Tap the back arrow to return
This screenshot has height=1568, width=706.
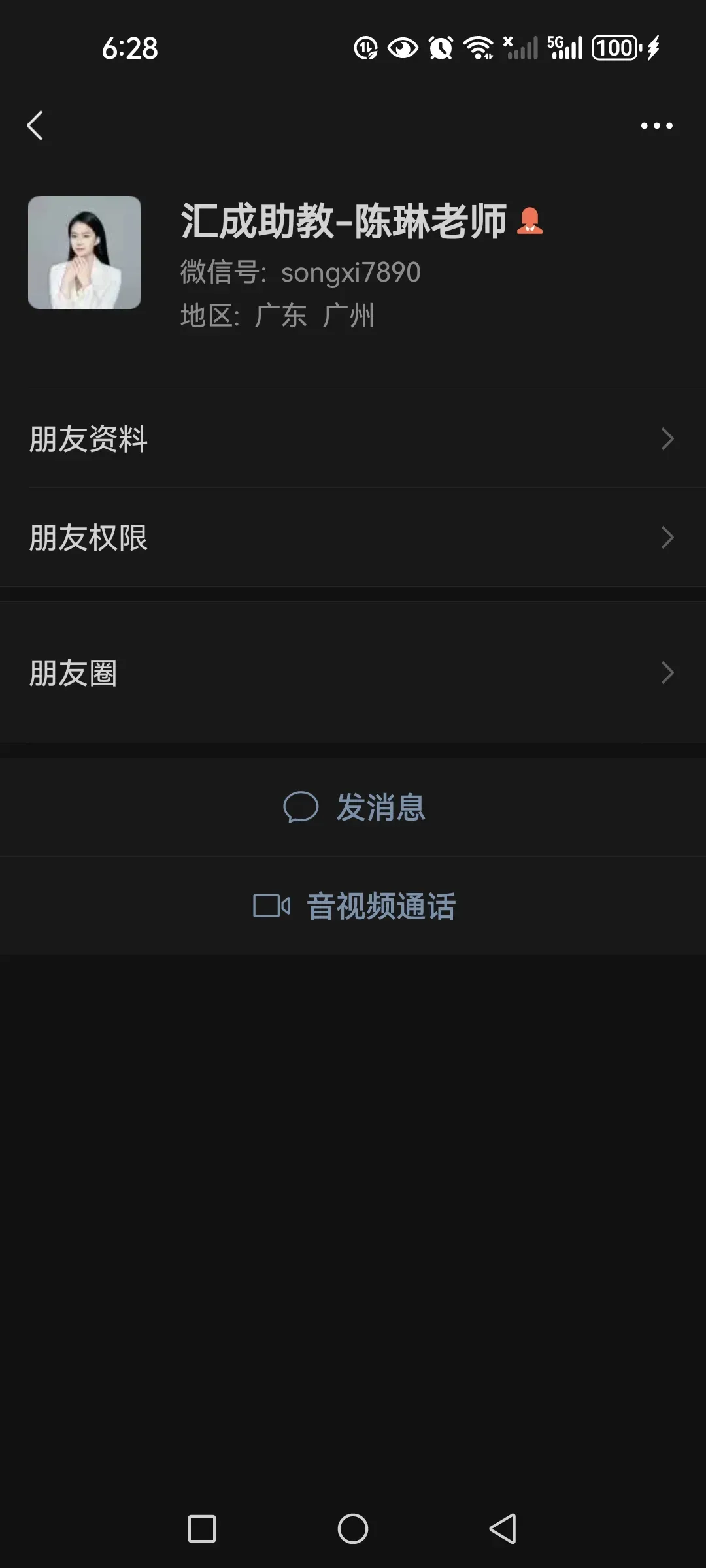click(35, 126)
